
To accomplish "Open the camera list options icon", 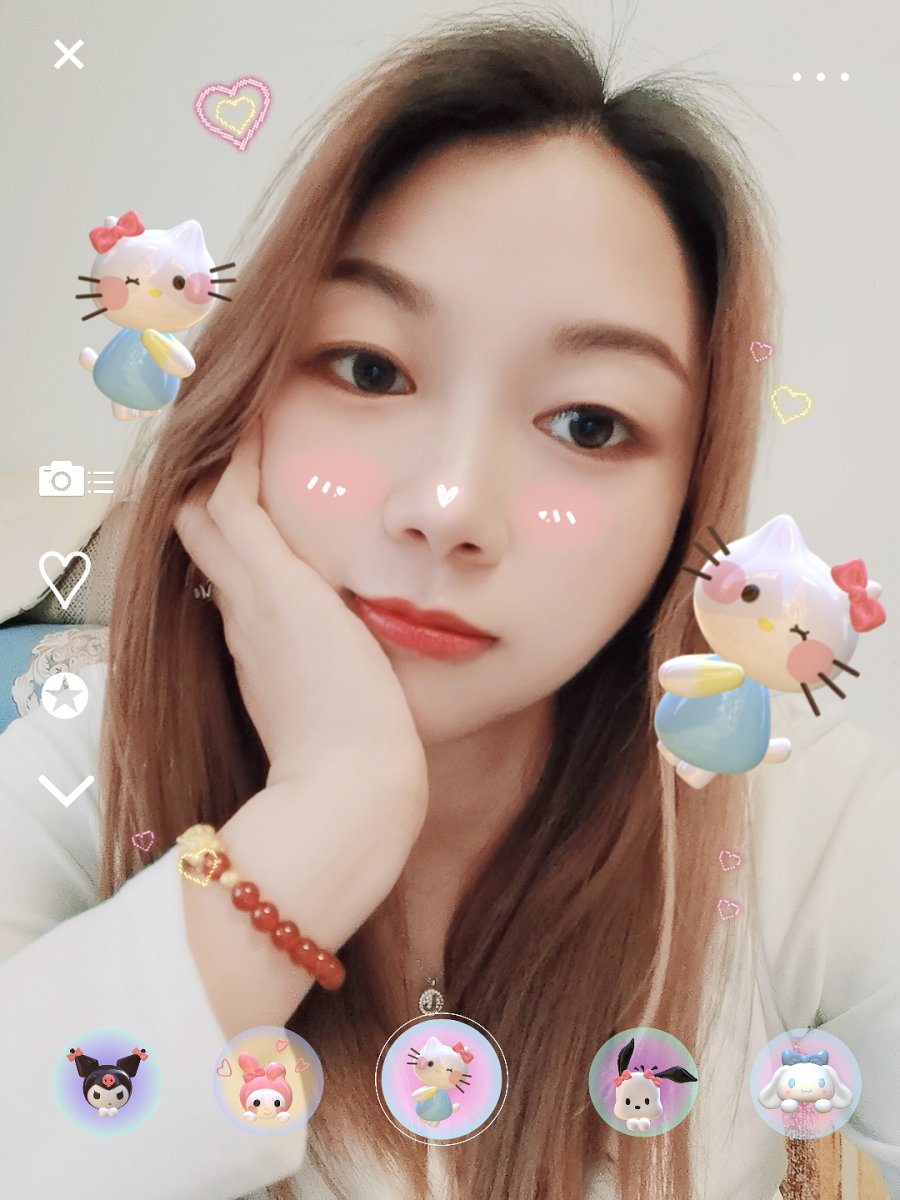I will coord(76,480).
